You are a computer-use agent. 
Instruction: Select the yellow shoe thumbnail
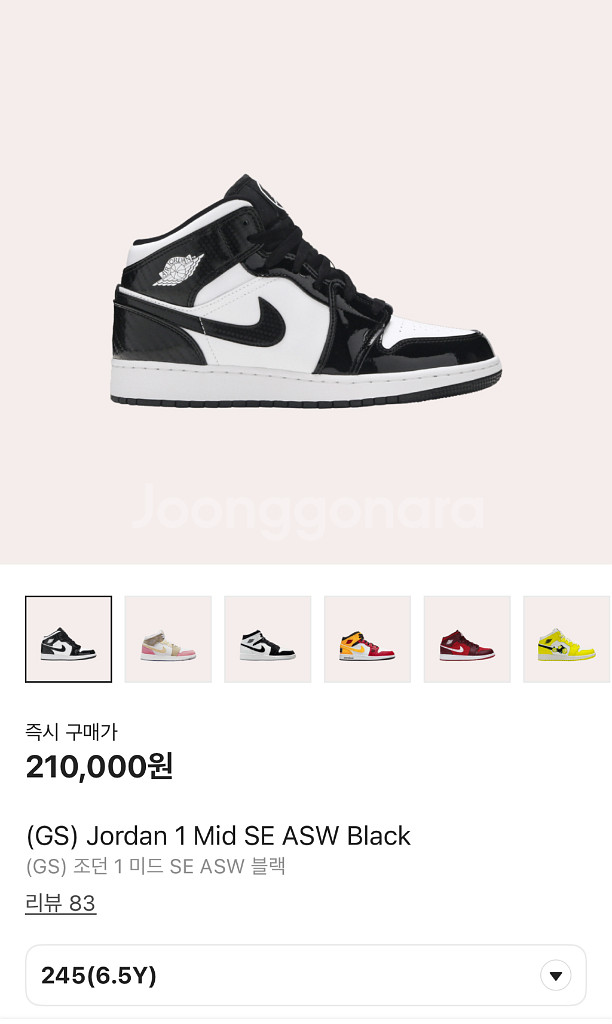click(x=566, y=639)
